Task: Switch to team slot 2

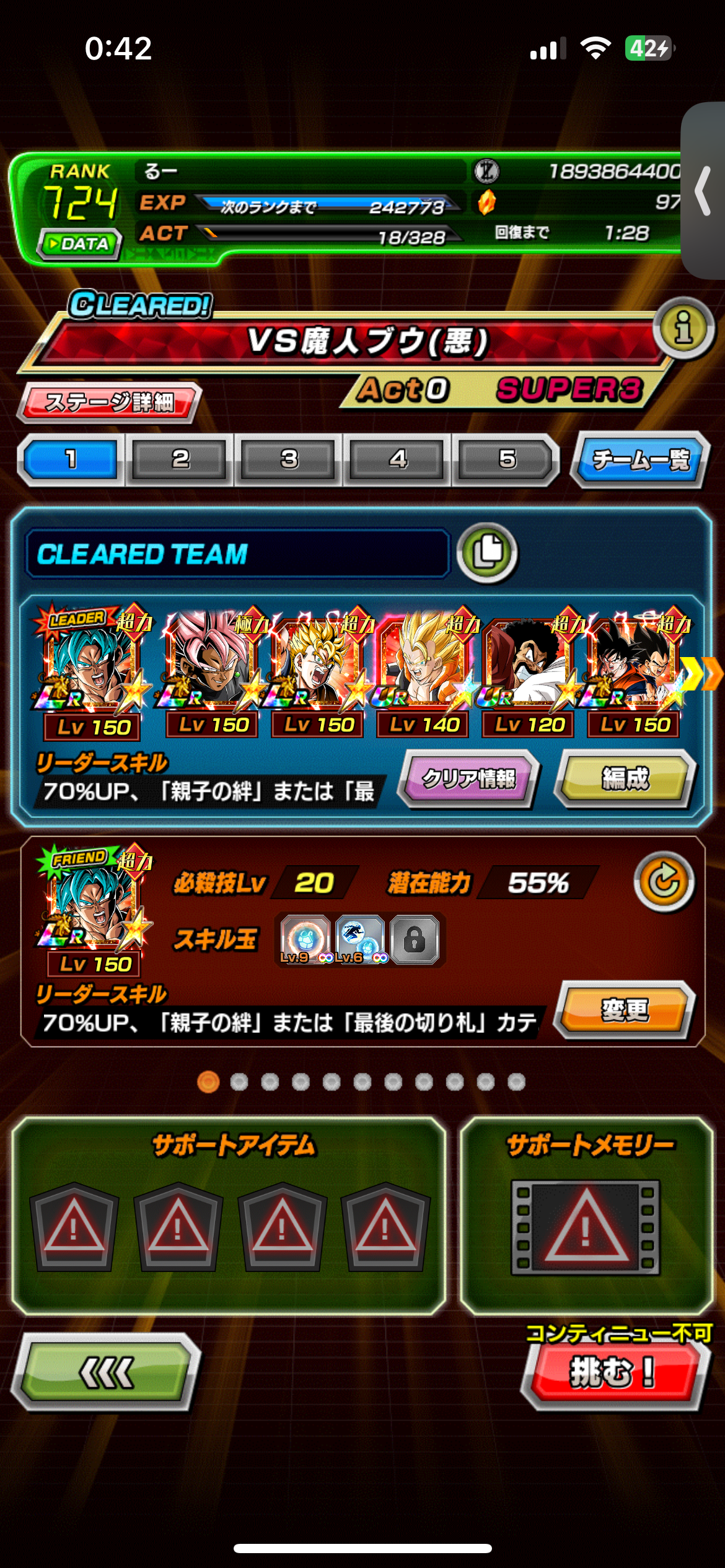Action: (180, 460)
